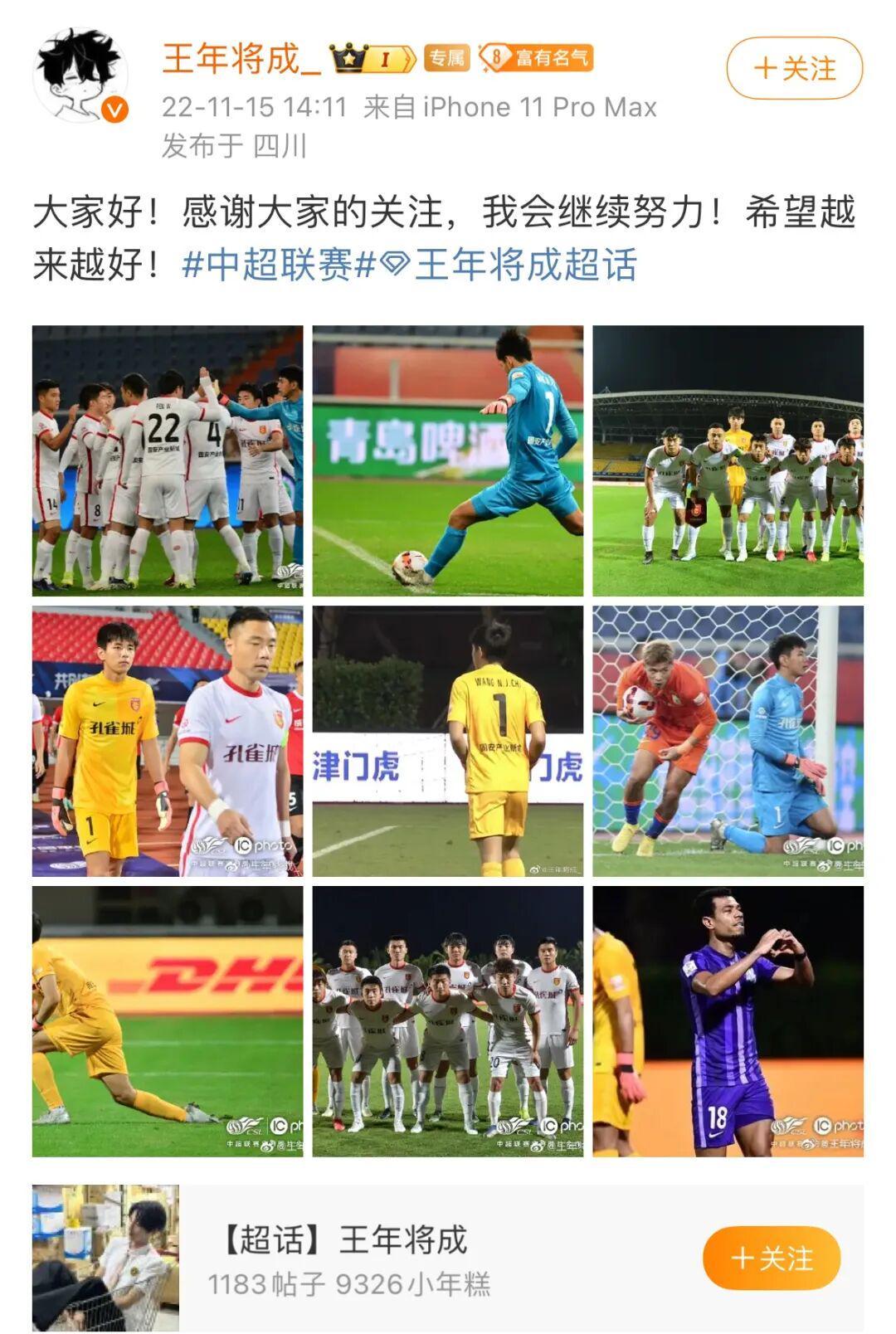Screen dimensions: 896x1334
Task: Follow 王年将成_ with the top 关注 button
Action: click(x=794, y=68)
